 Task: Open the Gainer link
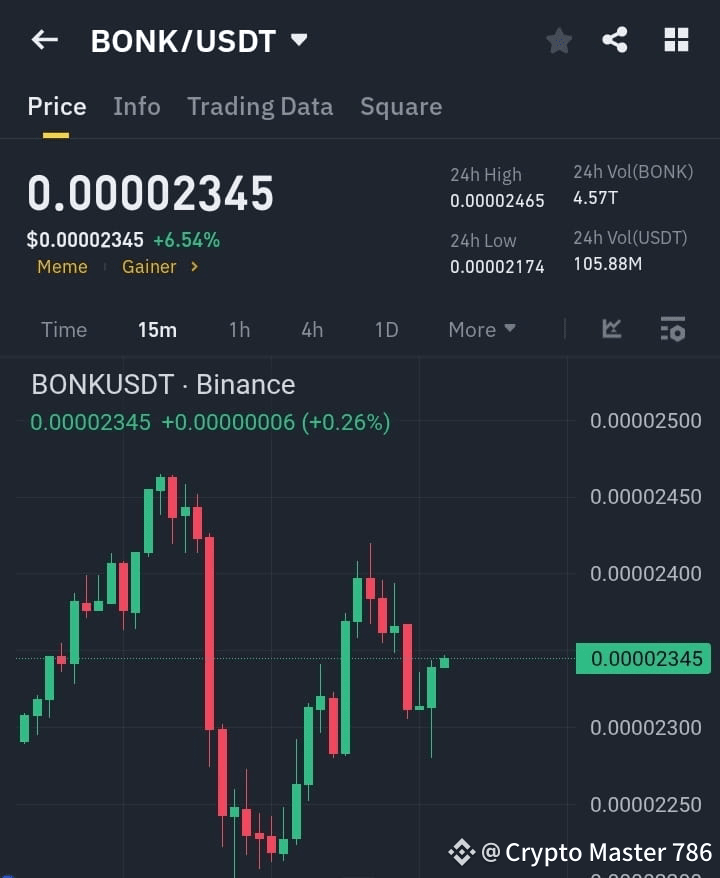click(149, 267)
